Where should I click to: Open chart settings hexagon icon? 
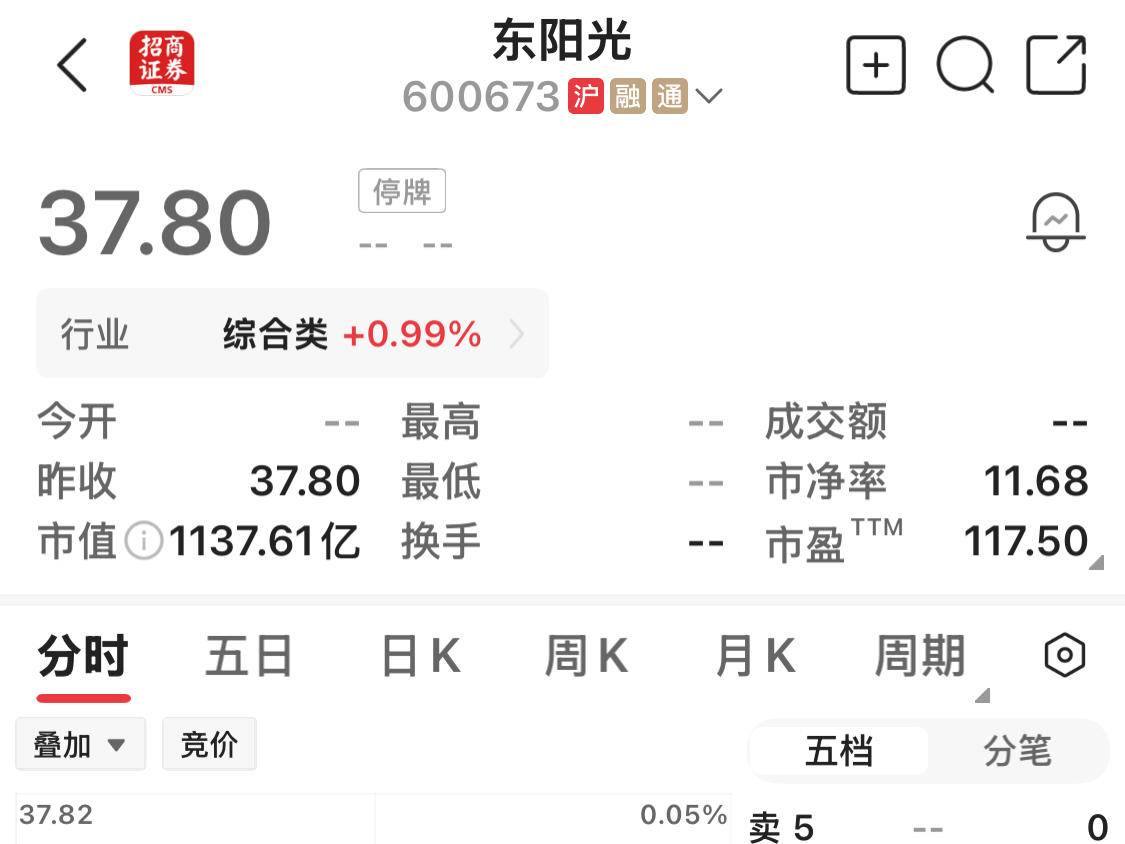coord(1064,656)
